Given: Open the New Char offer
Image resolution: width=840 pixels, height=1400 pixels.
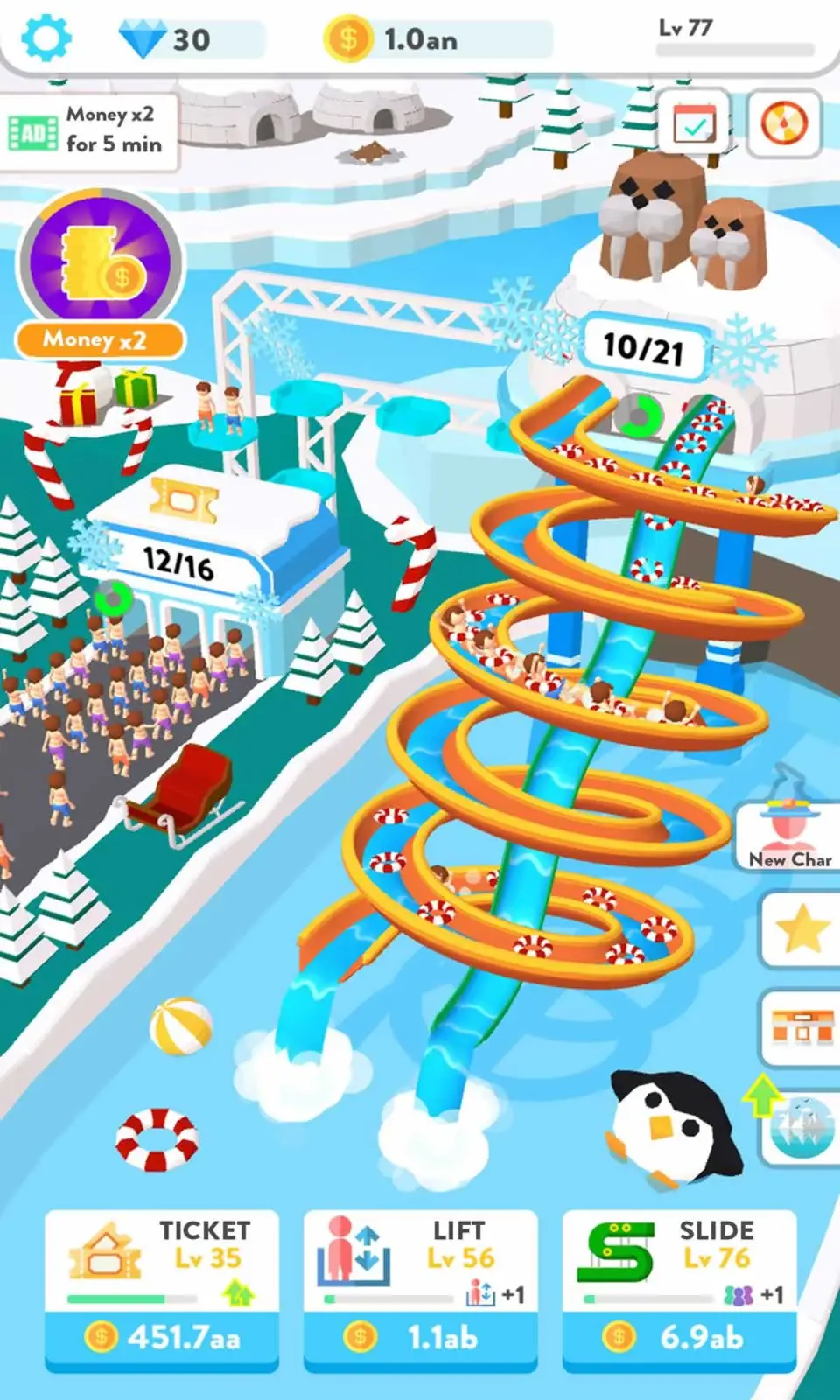Looking at the screenshot, I should [x=789, y=836].
